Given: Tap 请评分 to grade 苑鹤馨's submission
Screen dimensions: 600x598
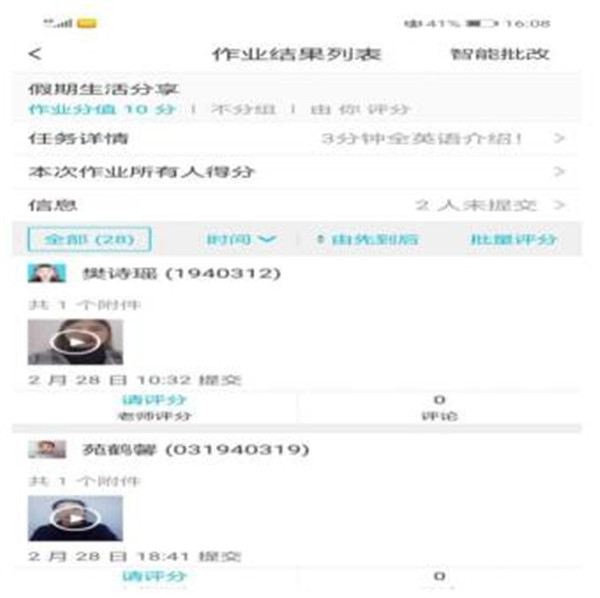Looking at the screenshot, I should pyautogui.click(x=149, y=577).
